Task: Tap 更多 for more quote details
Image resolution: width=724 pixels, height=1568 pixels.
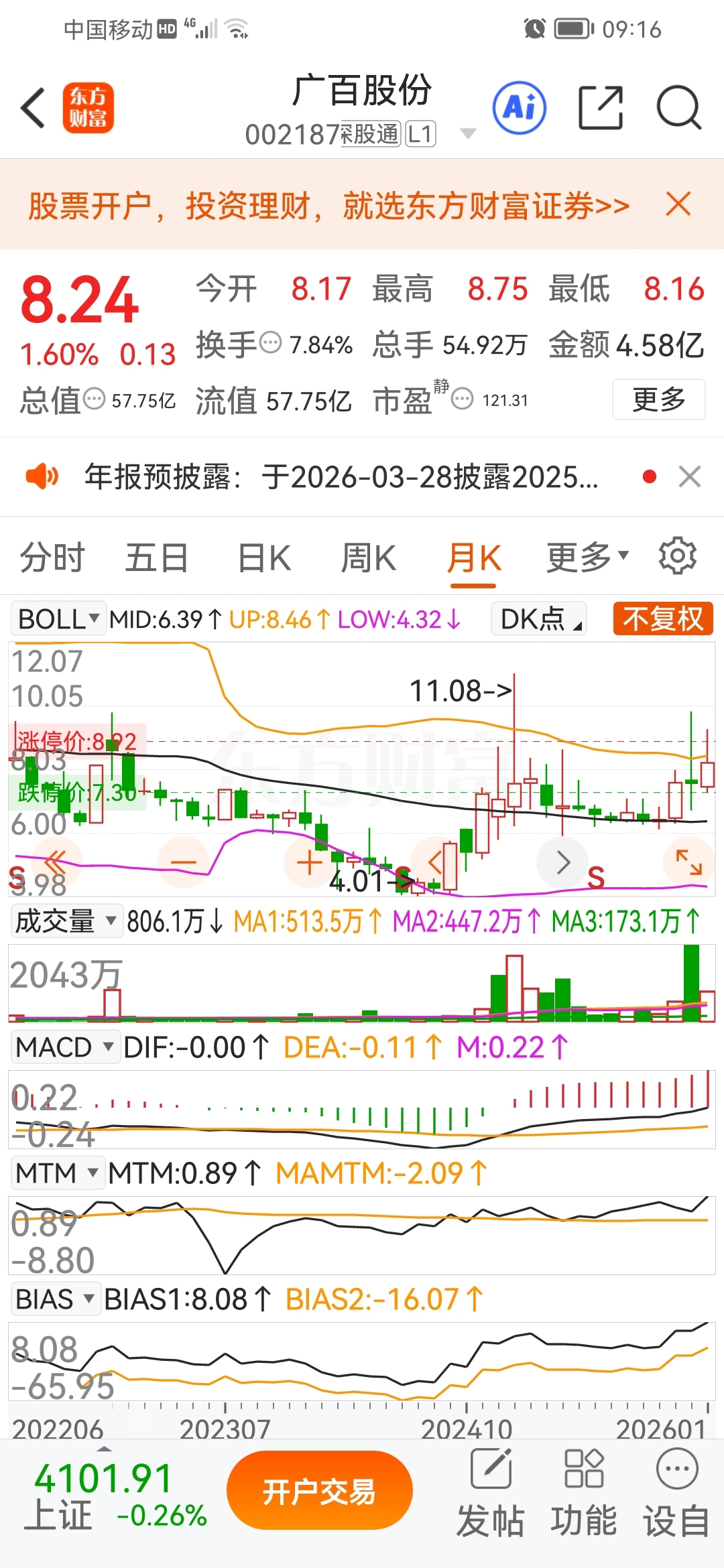Action: point(658,399)
